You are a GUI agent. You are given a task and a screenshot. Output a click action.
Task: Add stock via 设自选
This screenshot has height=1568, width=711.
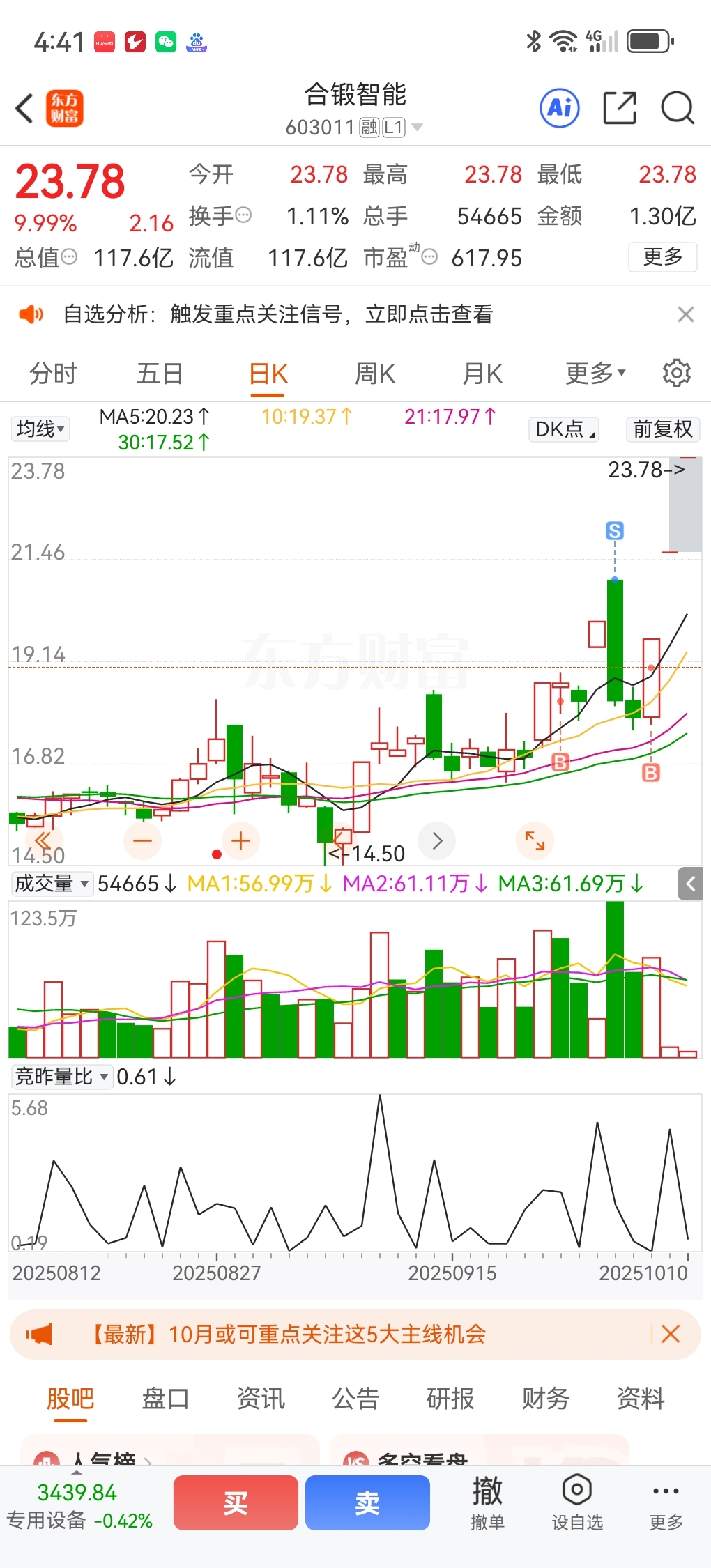click(577, 1502)
